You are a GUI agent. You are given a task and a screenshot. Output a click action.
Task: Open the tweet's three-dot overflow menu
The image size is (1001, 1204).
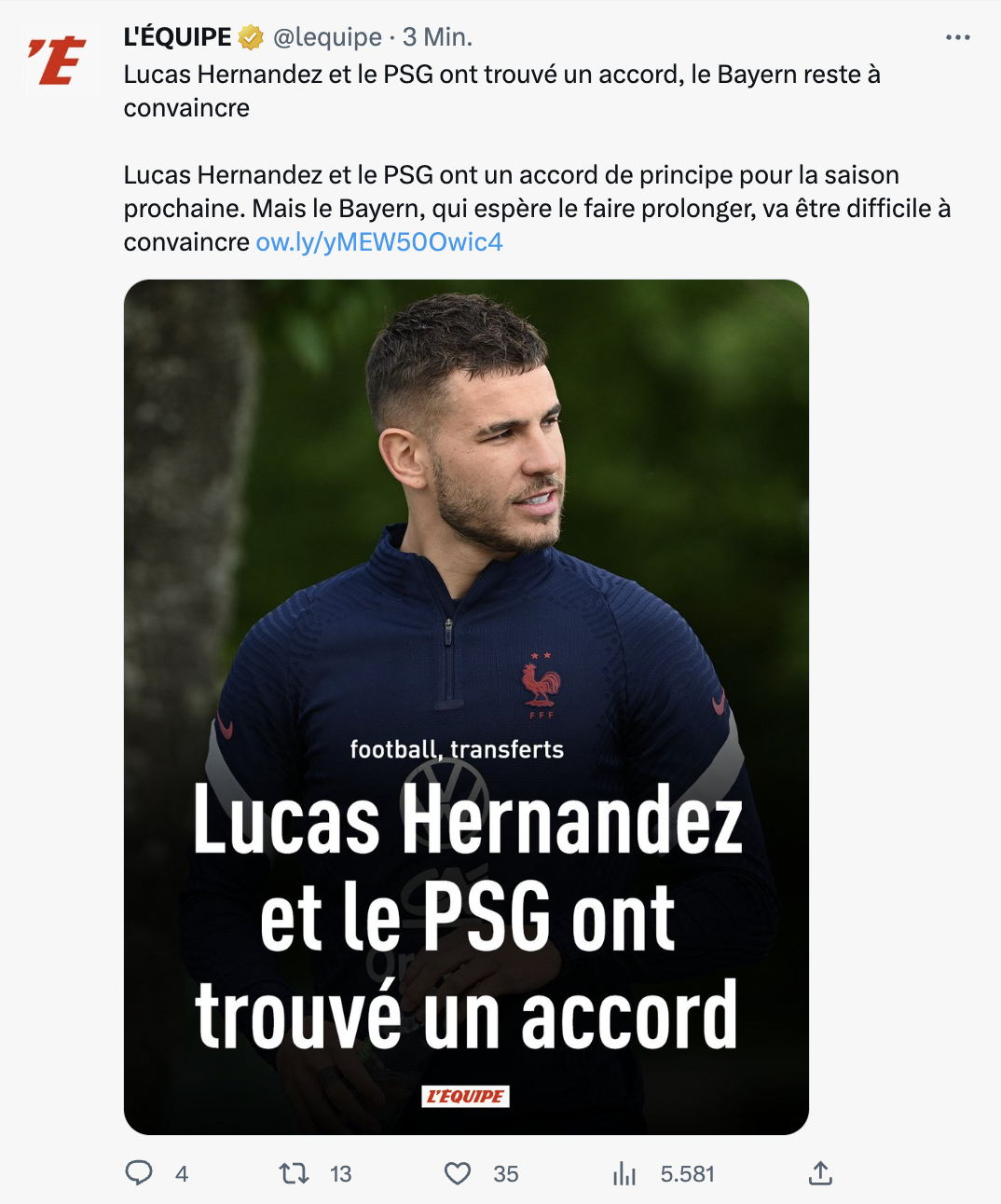point(957,37)
